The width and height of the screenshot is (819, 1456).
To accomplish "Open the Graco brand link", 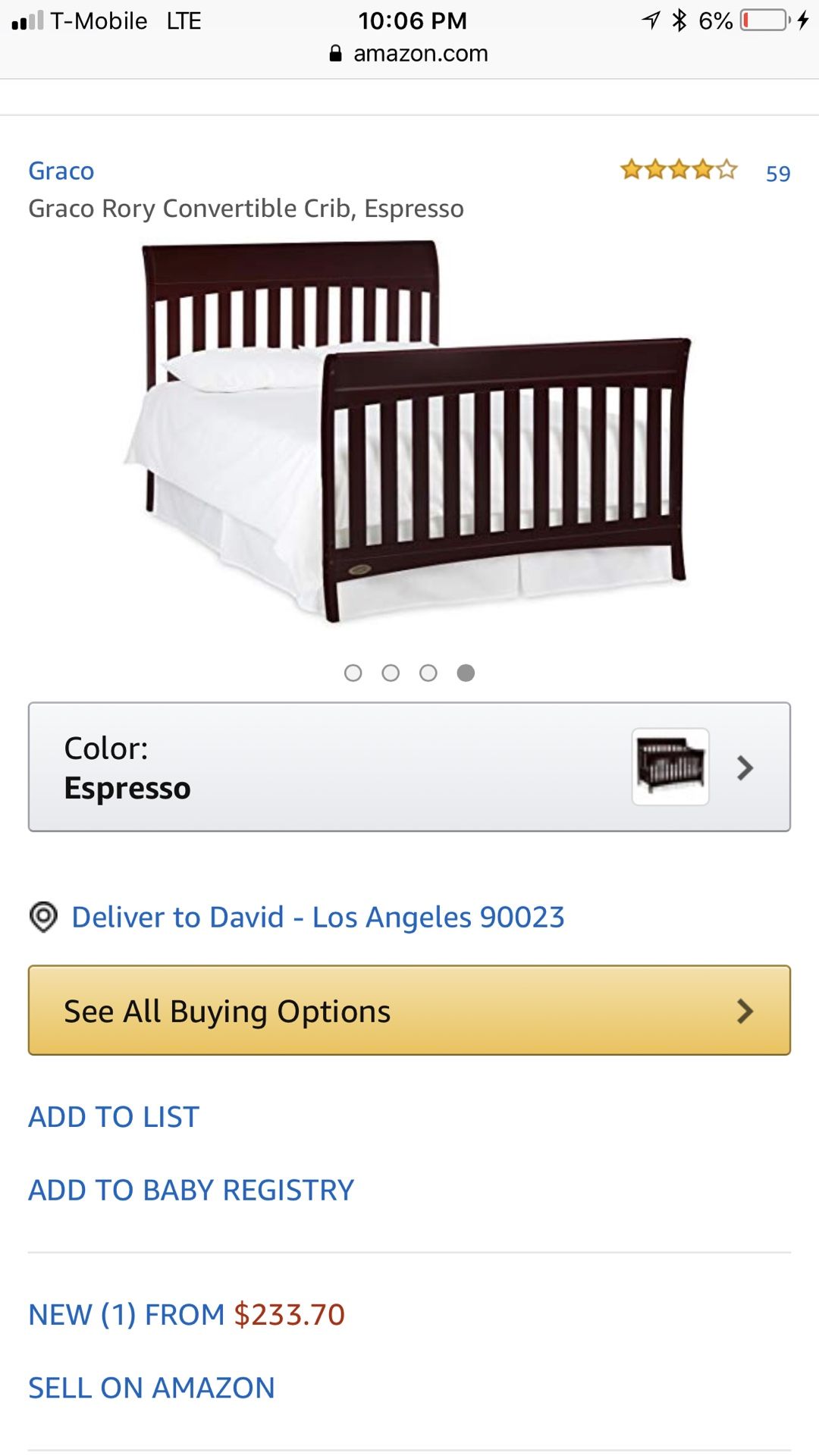I will pyautogui.click(x=61, y=171).
